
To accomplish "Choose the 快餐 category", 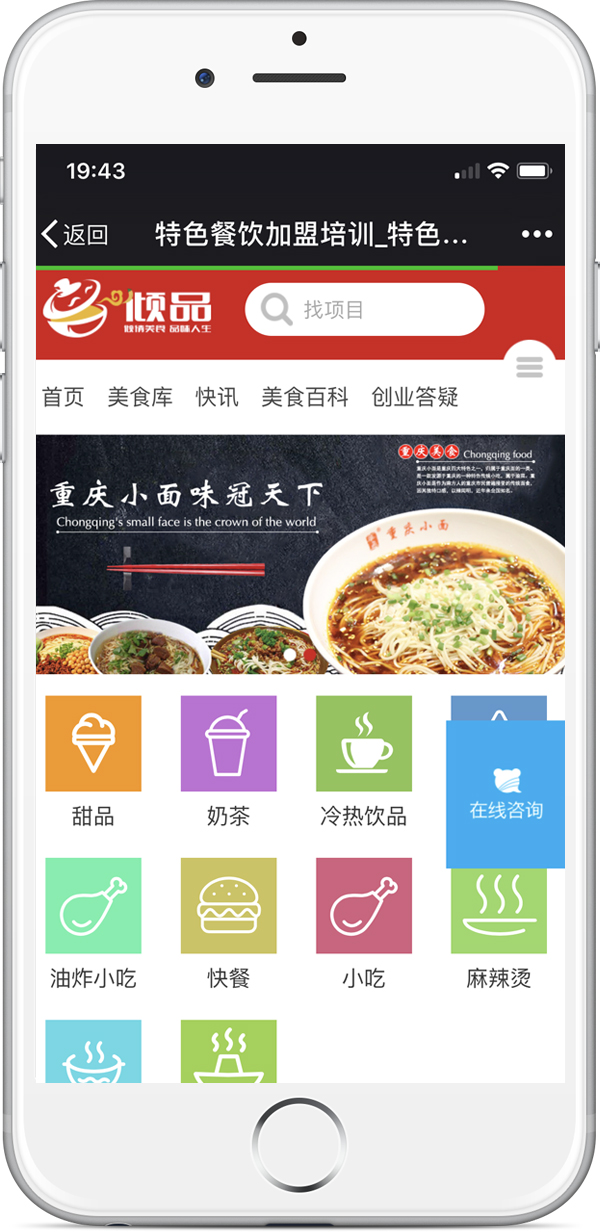I will coord(228,922).
